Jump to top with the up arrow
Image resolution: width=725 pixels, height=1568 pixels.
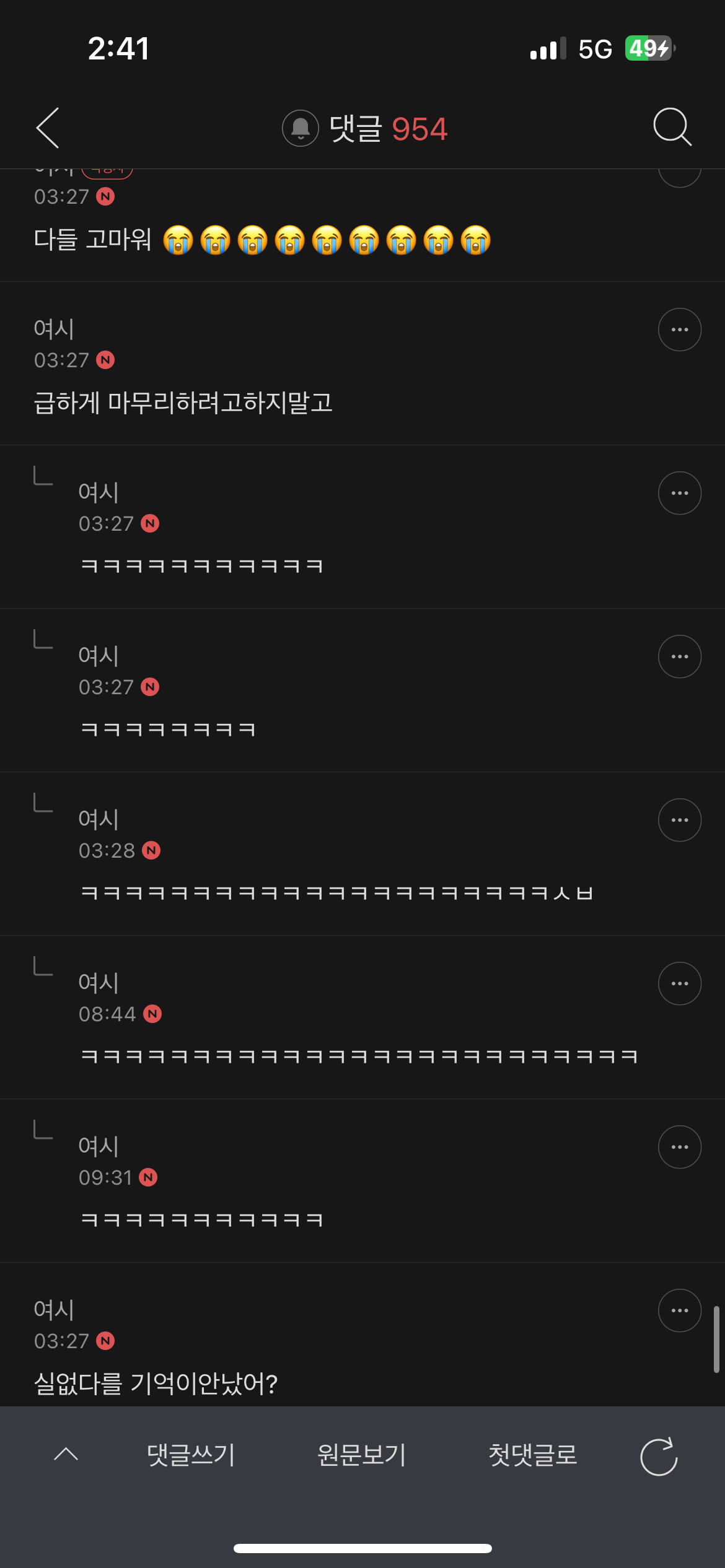66,1455
